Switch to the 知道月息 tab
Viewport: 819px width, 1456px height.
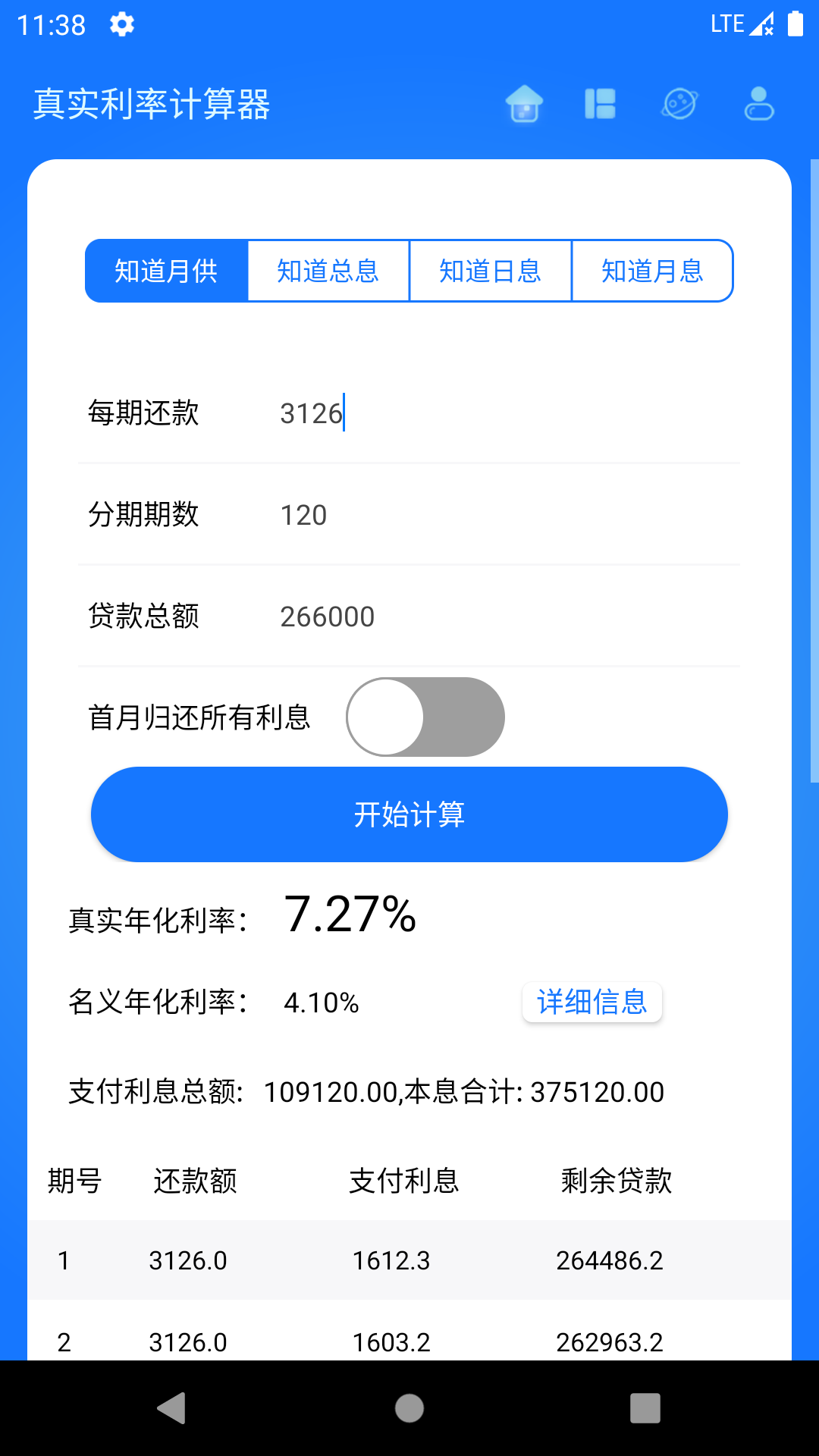(652, 271)
